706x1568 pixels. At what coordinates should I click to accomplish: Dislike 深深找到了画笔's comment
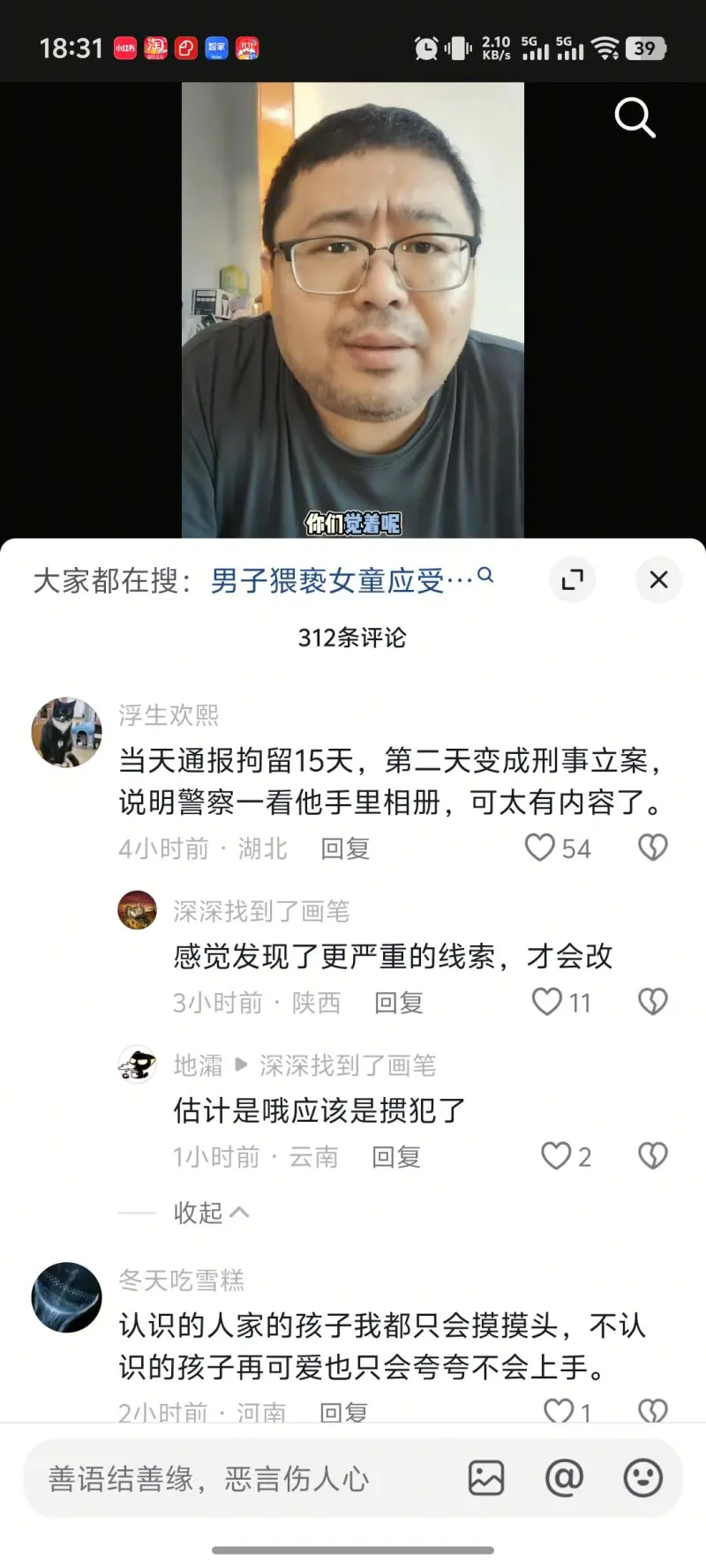[x=652, y=1002]
